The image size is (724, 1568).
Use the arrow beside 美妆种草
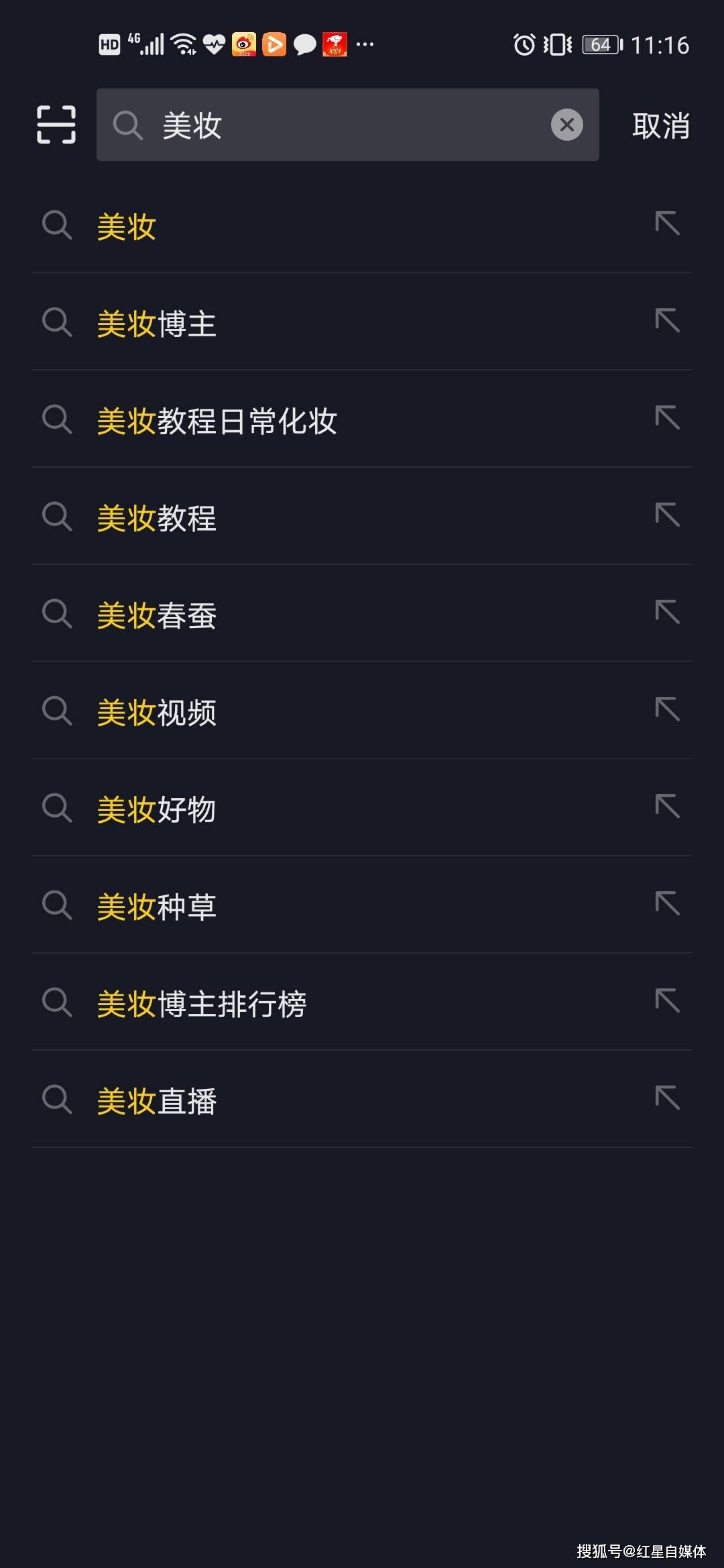667,903
